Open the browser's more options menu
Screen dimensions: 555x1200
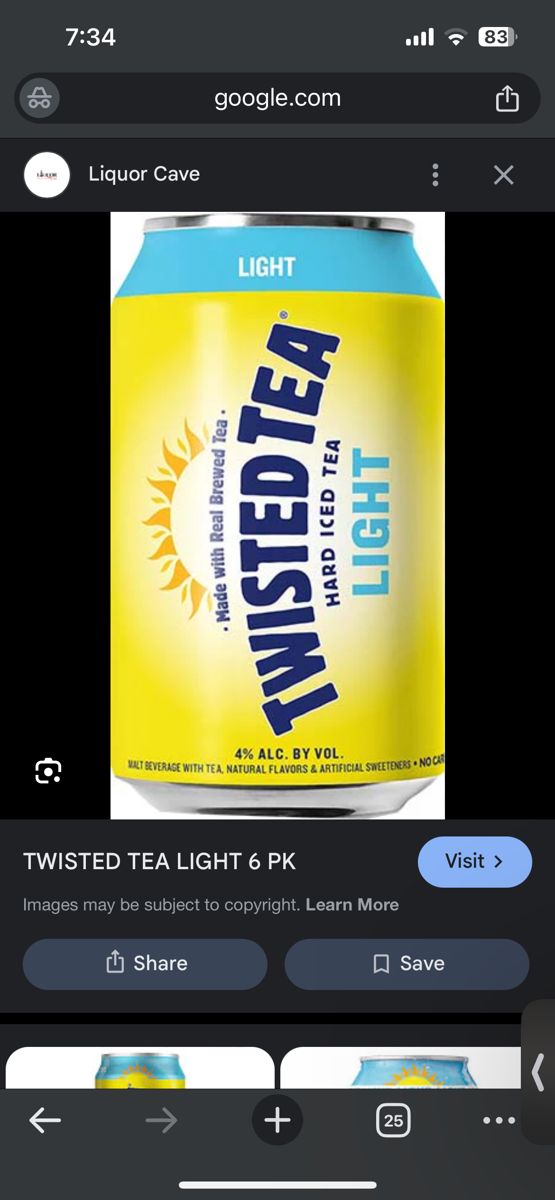coord(499,1121)
